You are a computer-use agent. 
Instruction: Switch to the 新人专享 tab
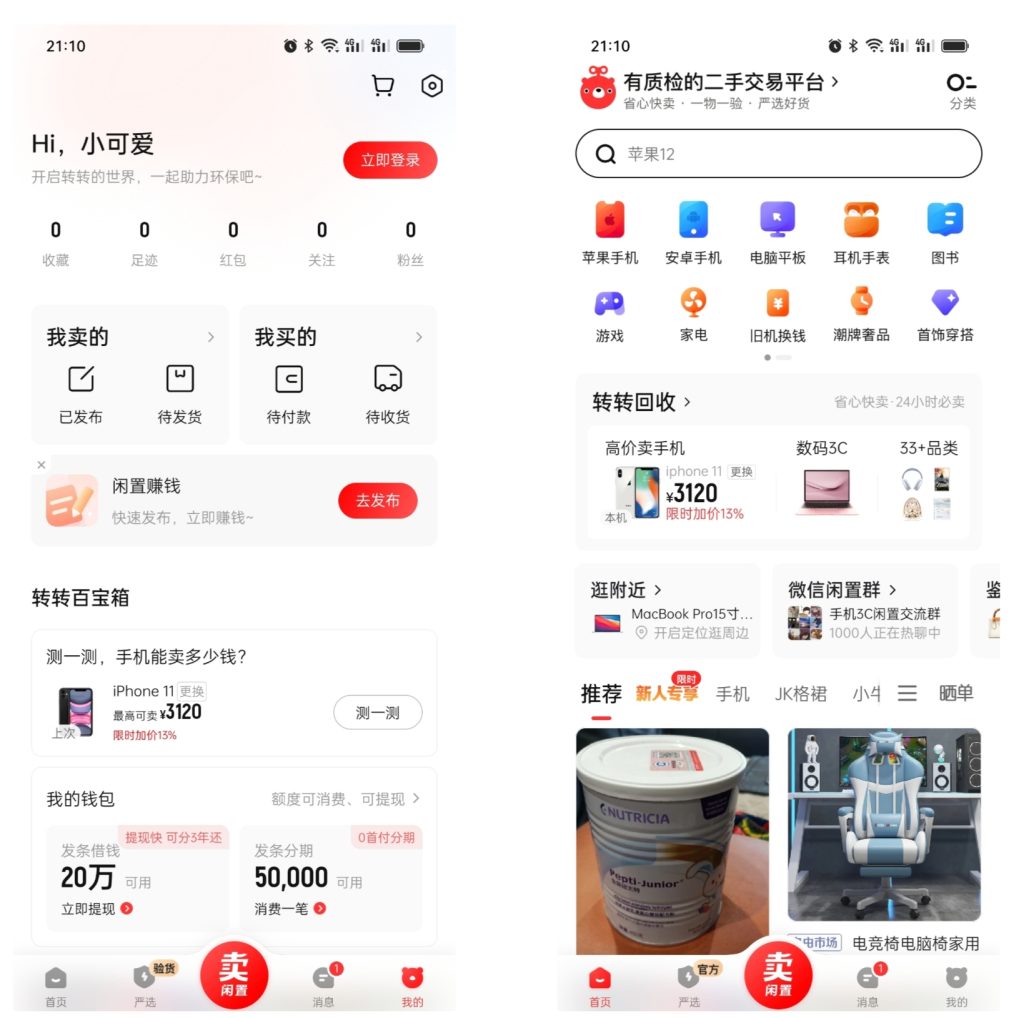tap(667, 692)
